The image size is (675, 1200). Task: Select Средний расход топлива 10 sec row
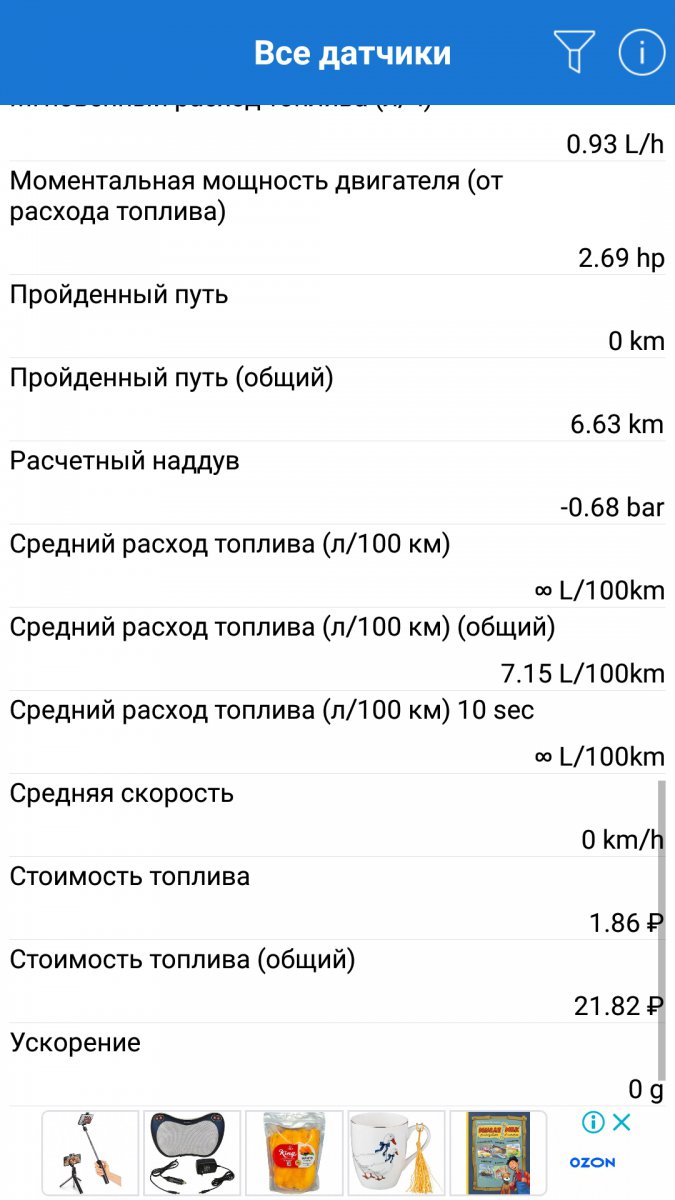(x=337, y=732)
